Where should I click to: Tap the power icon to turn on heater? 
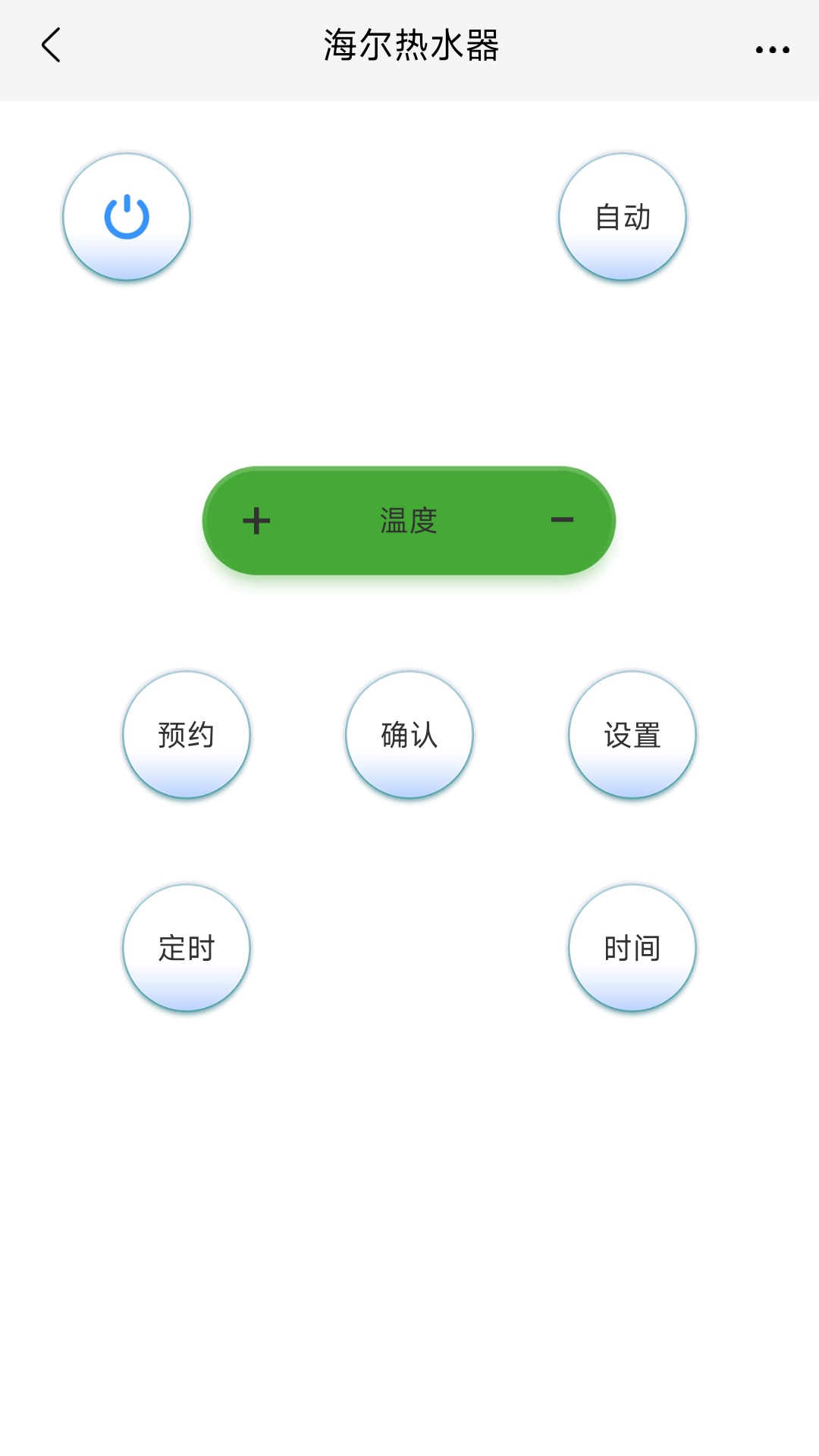tap(126, 216)
